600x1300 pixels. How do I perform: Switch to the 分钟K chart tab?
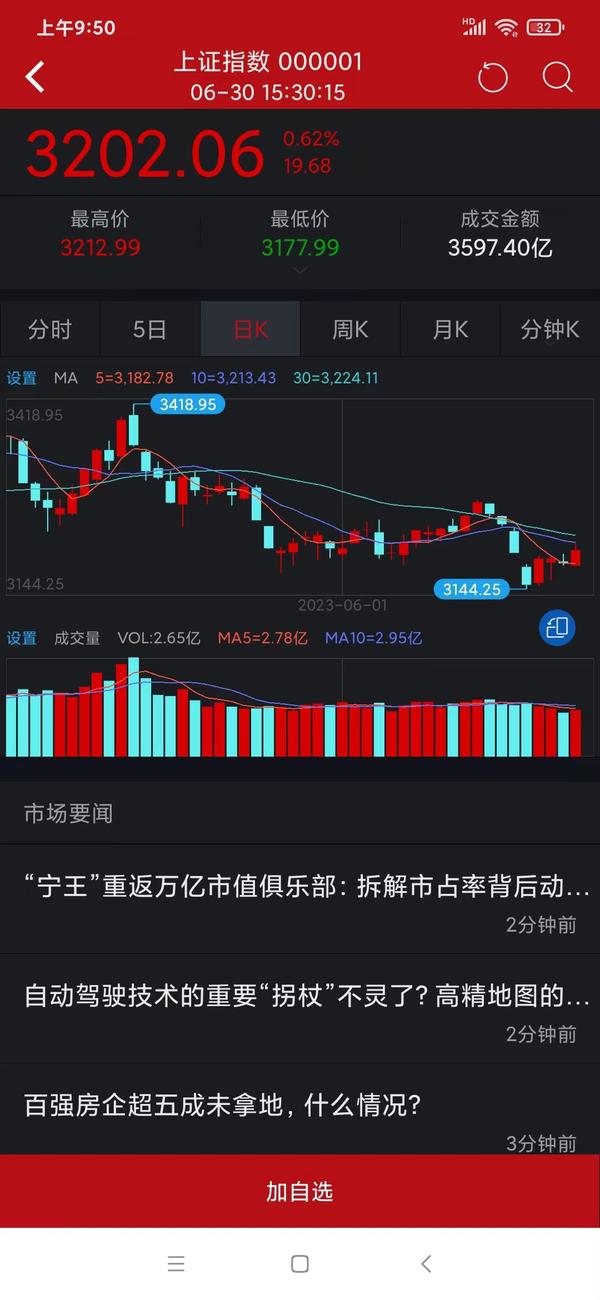point(550,330)
